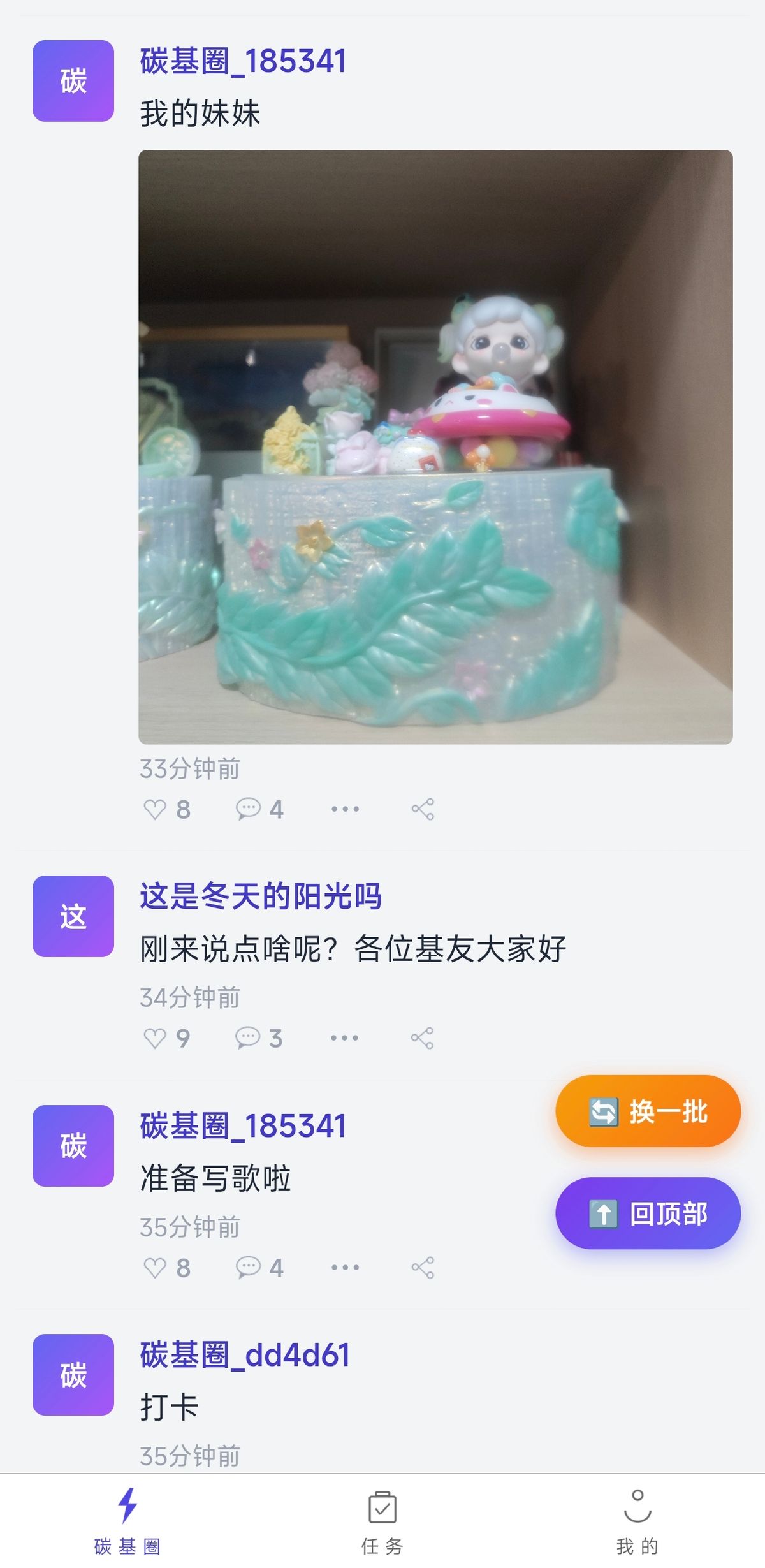Tap 回顶部 to return to top
Image resolution: width=765 pixels, height=1568 pixels.
click(648, 1213)
